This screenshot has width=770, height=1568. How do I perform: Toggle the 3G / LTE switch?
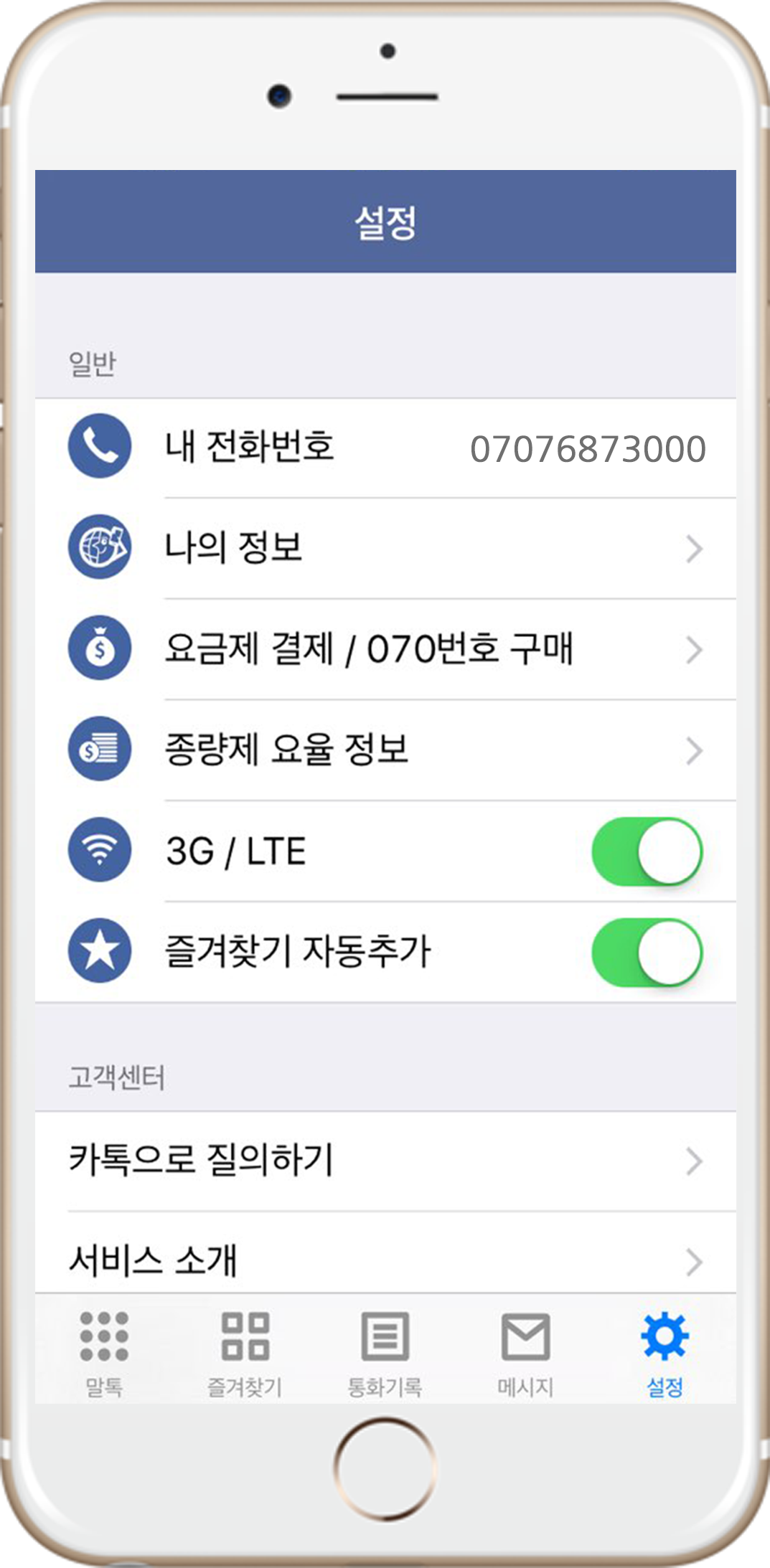[x=647, y=851]
